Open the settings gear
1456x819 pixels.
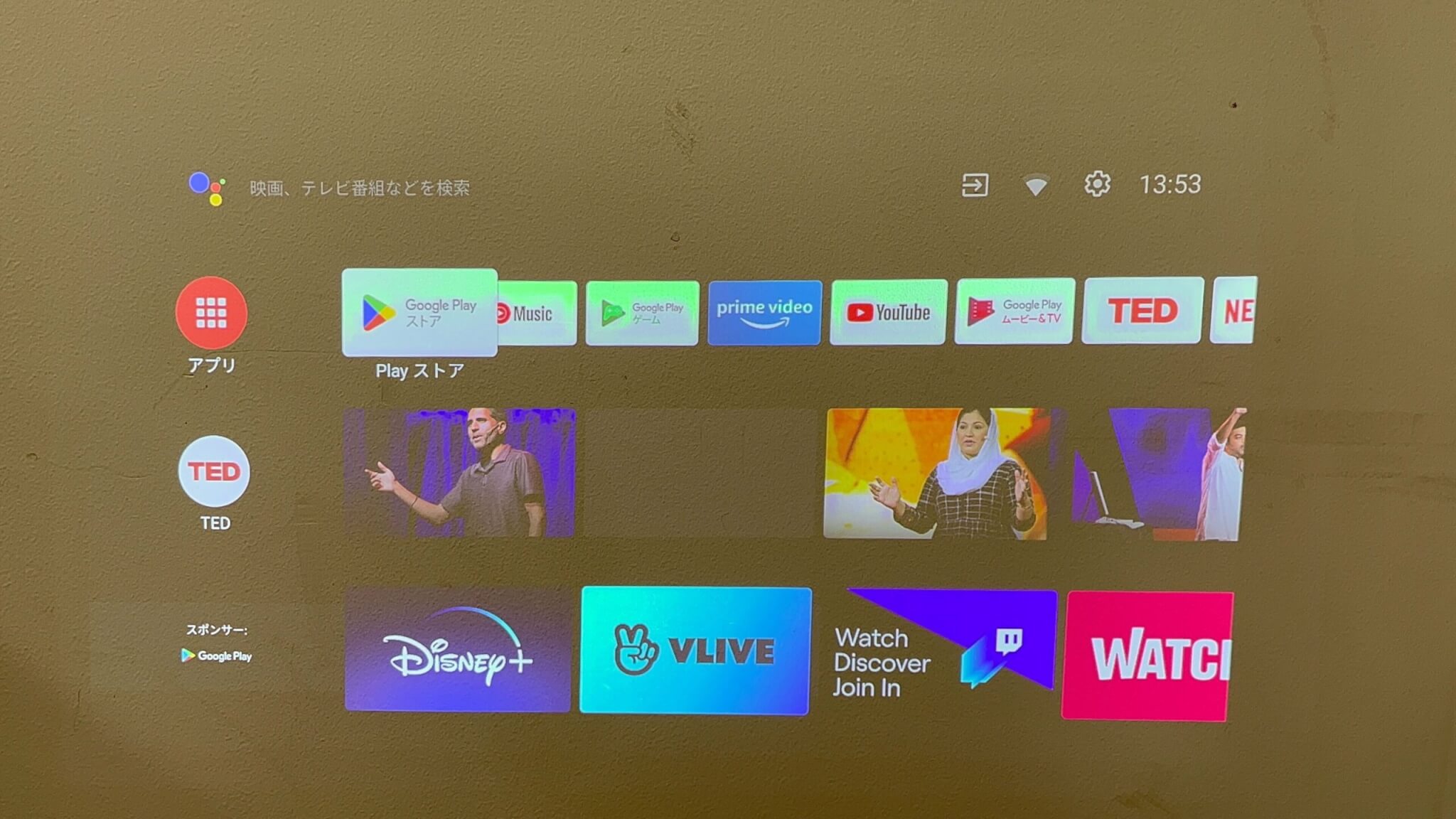[x=1097, y=184]
